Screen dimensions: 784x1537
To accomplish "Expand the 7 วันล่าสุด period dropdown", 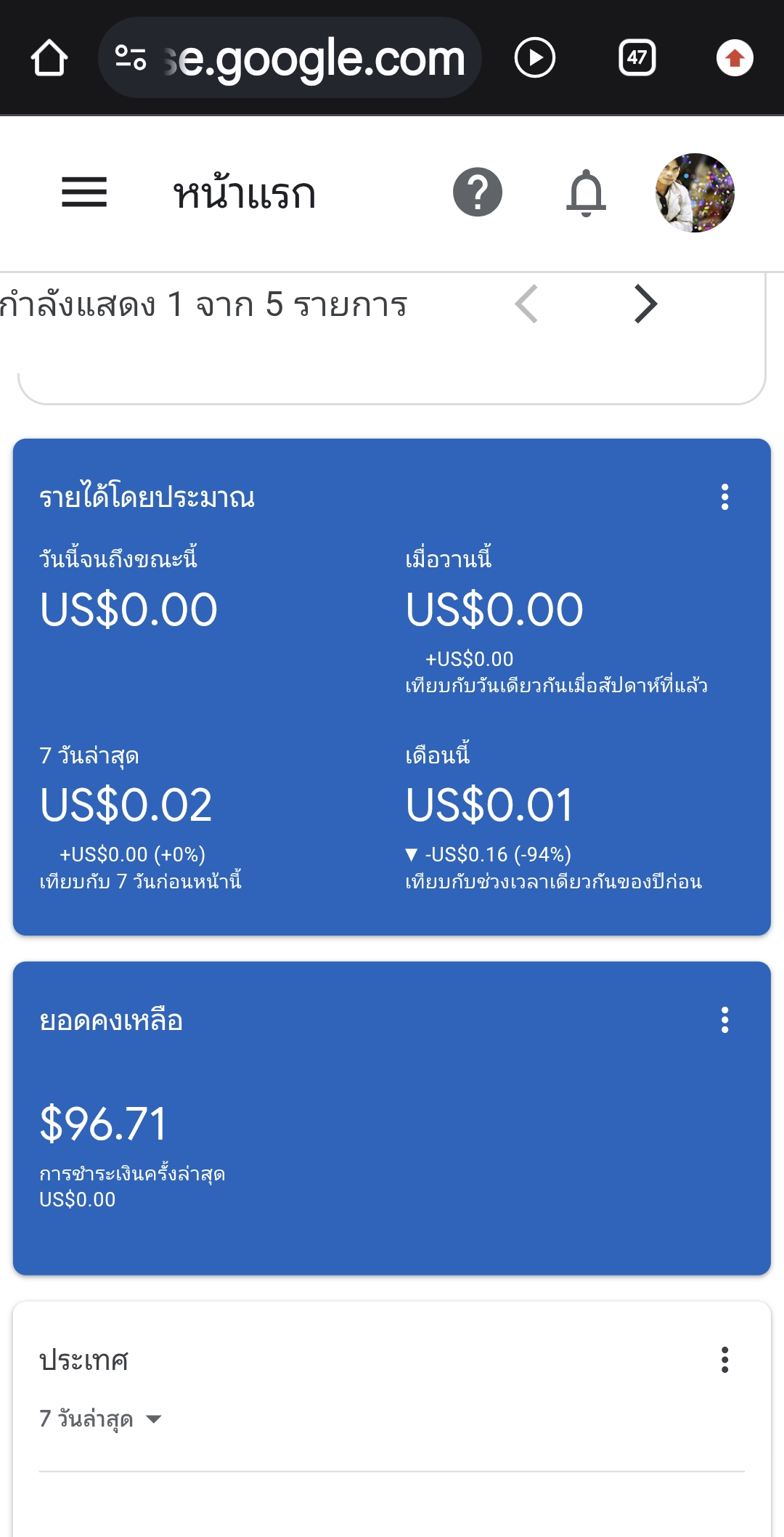I will tap(100, 1419).
